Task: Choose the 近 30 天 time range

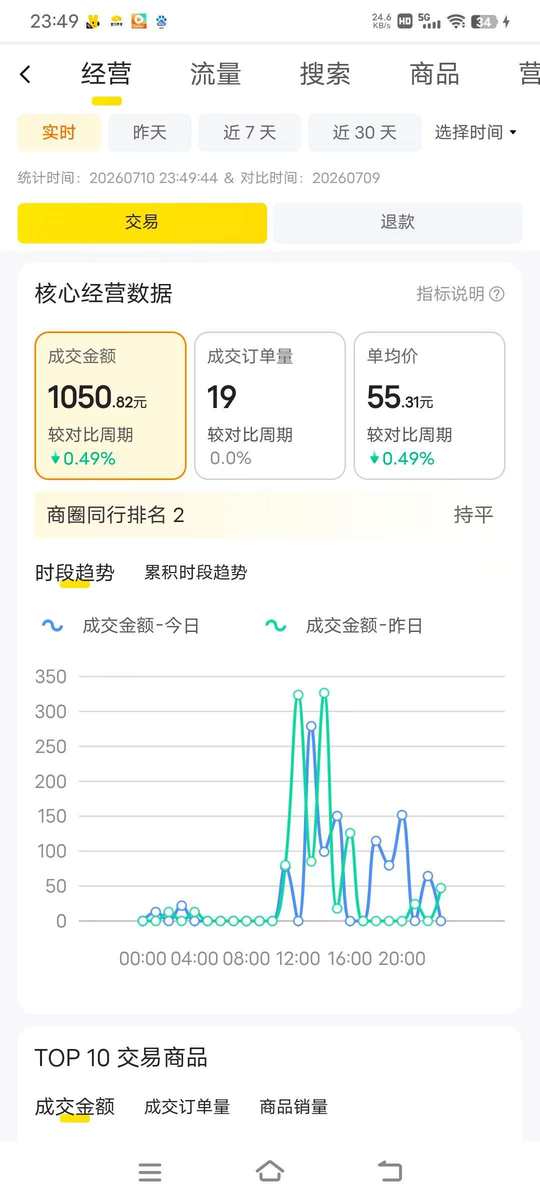Action: [365, 132]
